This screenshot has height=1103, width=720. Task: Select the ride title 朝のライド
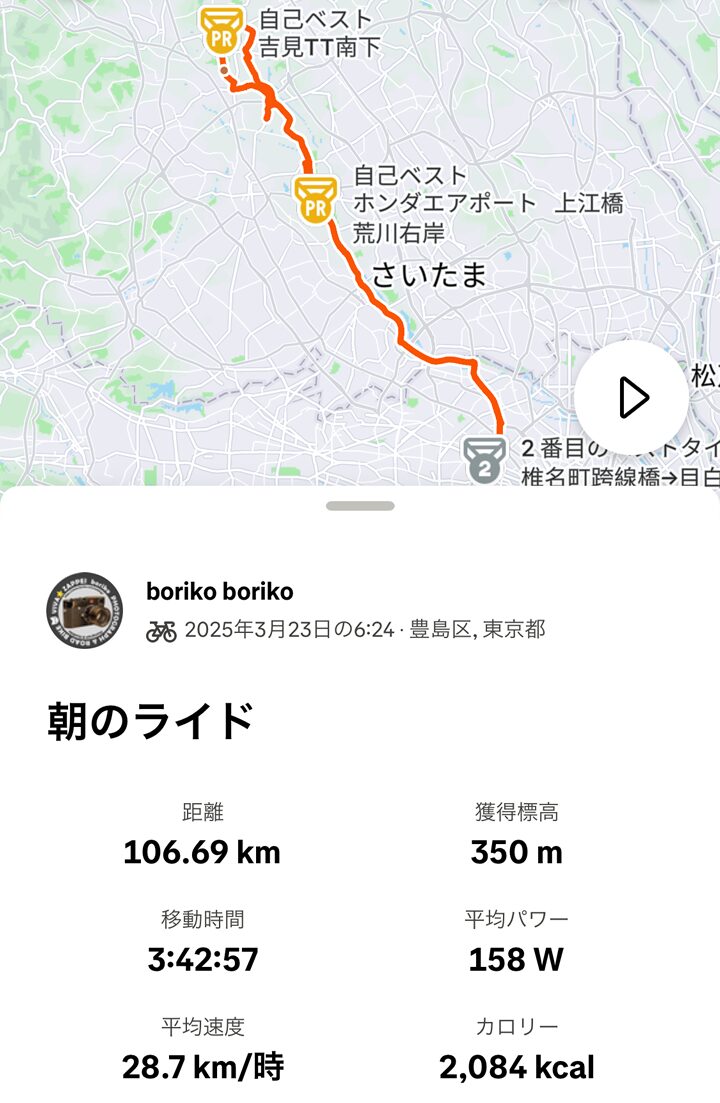pyautogui.click(x=148, y=716)
